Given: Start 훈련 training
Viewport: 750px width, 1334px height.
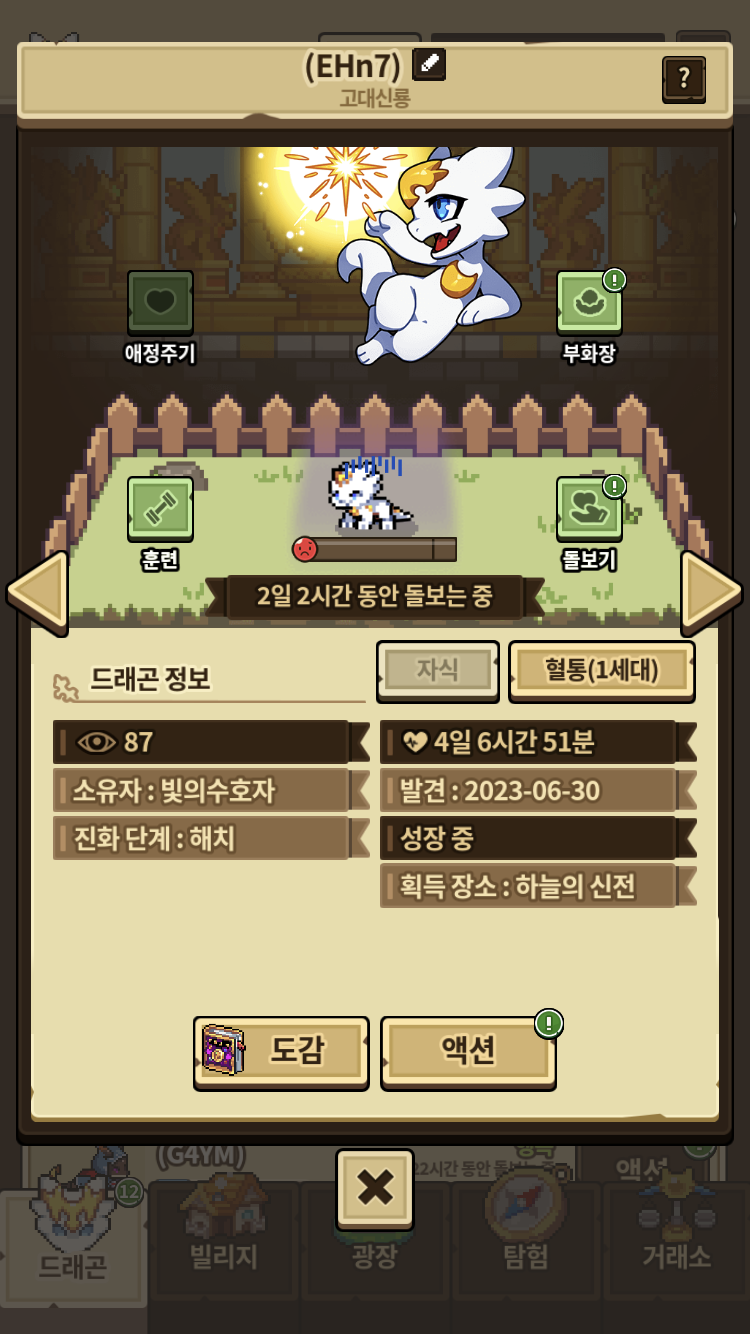Looking at the screenshot, I should [x=160, y=510].
